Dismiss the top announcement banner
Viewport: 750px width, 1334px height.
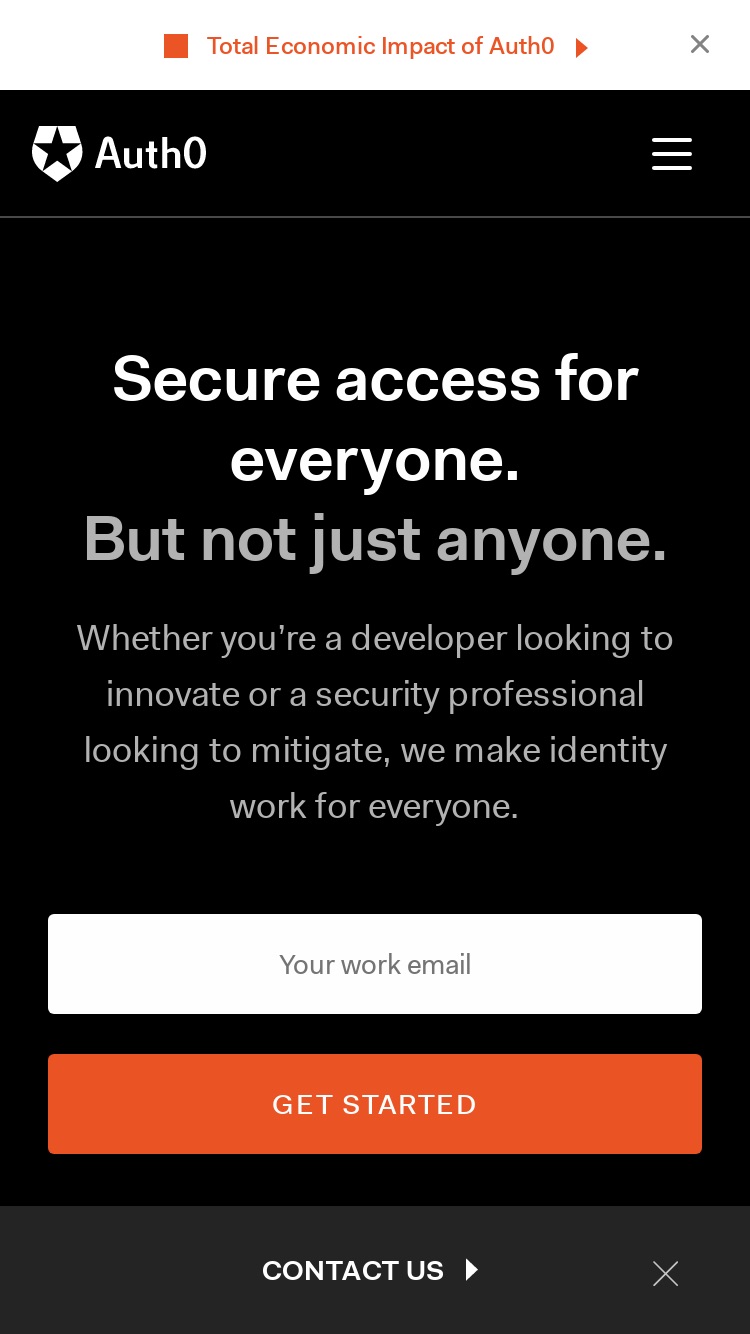click(x=700, y=44)
